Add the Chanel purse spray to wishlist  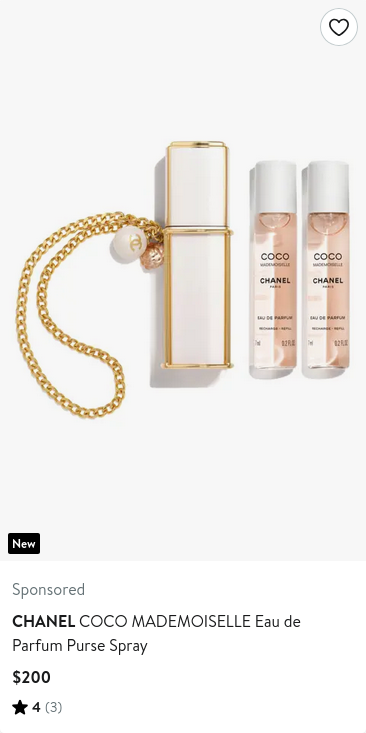point(339,27)
